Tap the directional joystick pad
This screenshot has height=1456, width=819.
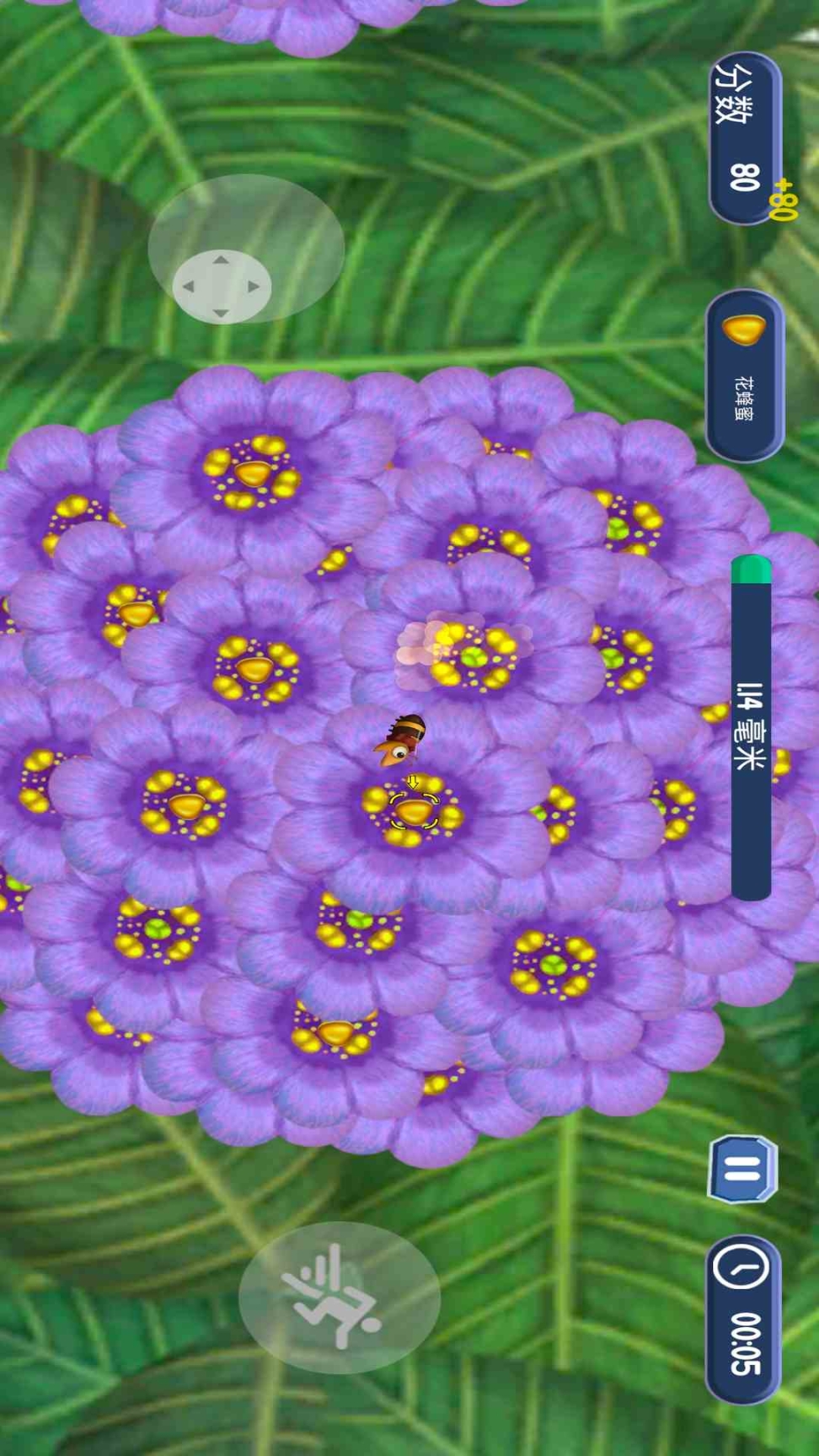click(222, 286)
